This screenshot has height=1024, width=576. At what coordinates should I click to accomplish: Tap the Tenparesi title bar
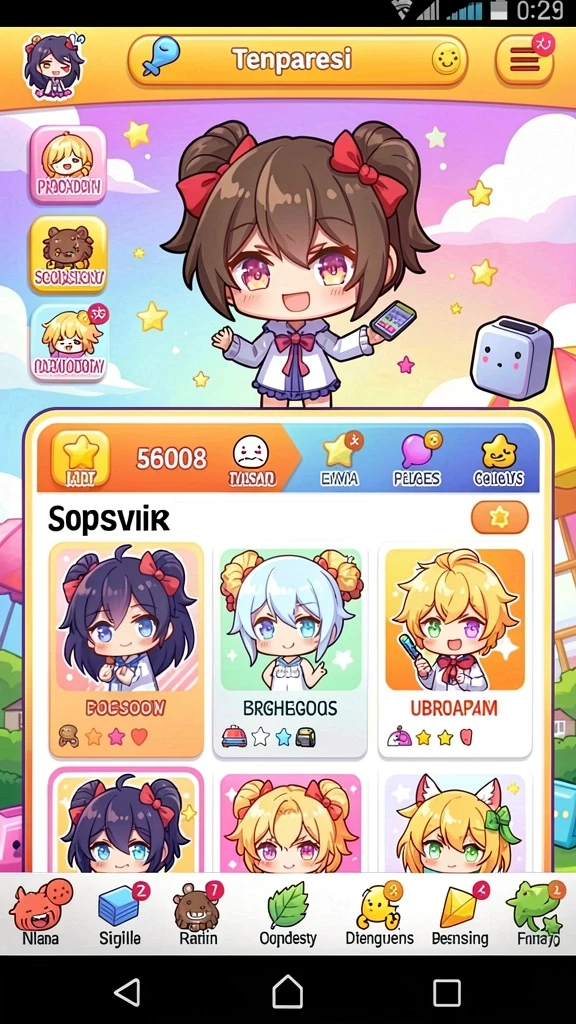tap(297, 61)
